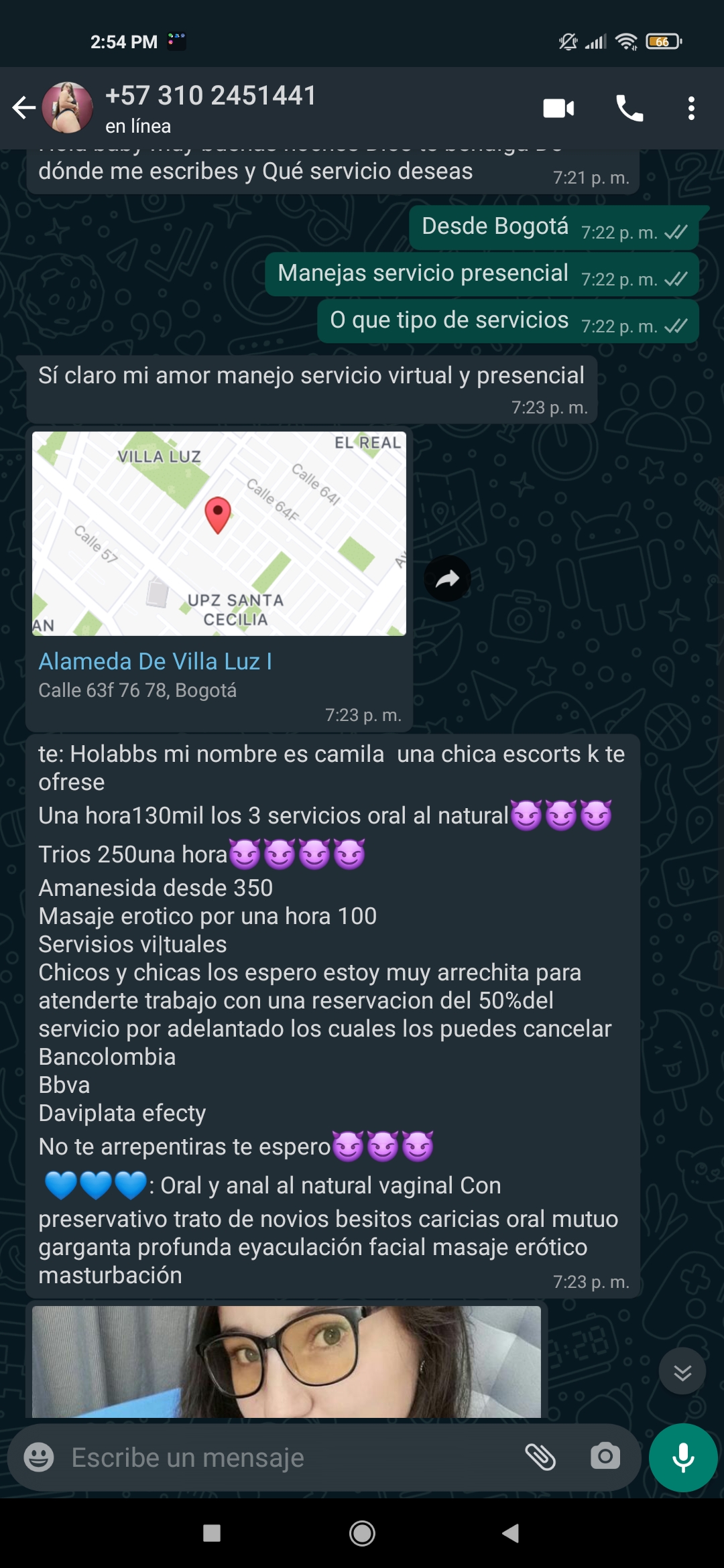
Task: Attach a file with the paperclip
Action: (x=540, y=1457)
